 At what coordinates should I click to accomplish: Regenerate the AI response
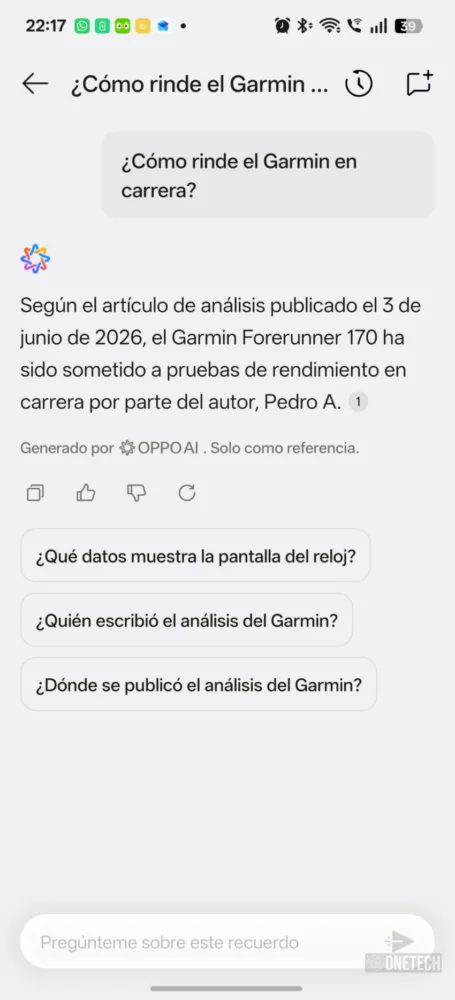click(x=187, y=492)
